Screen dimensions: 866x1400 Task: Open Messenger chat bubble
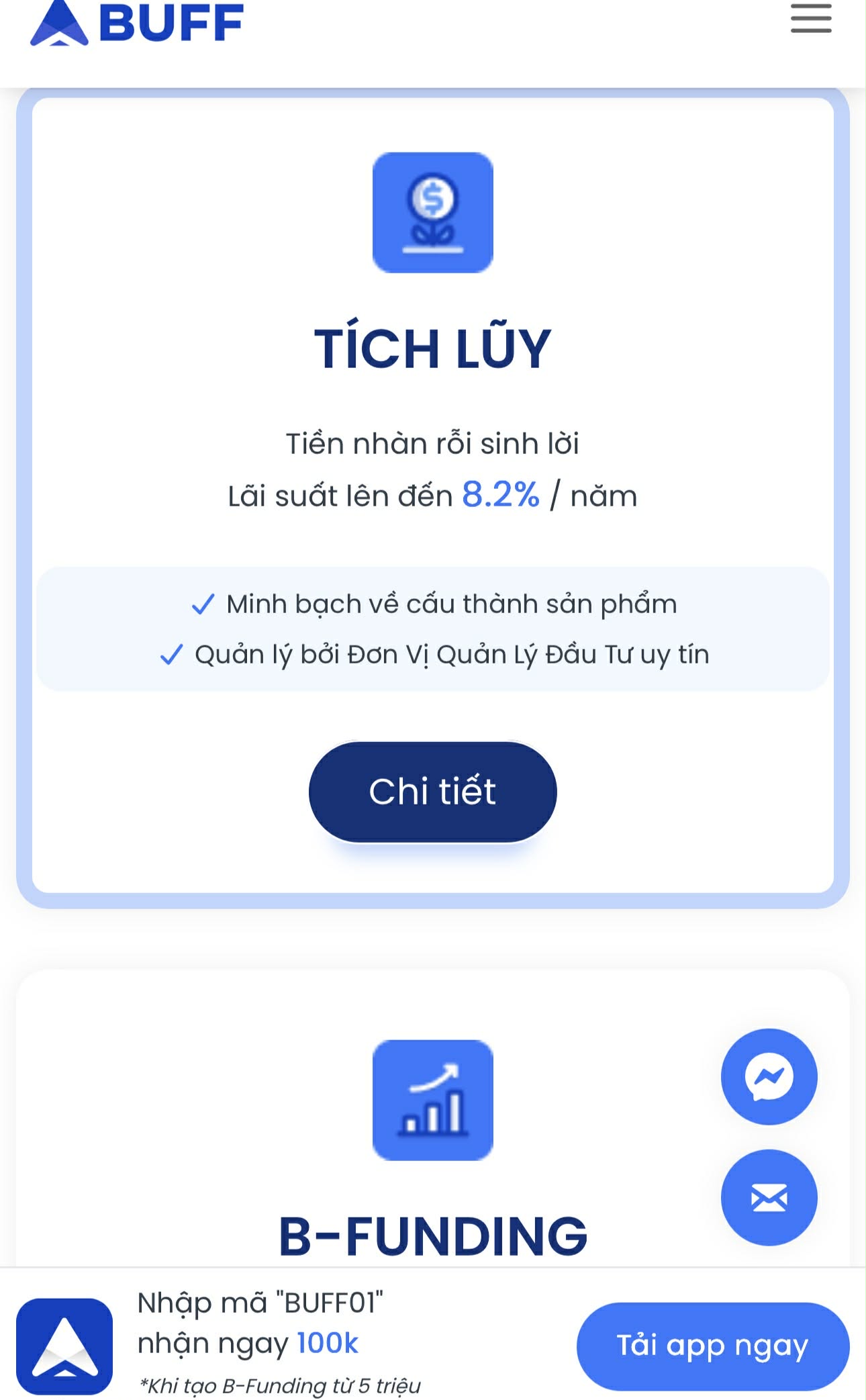coord(769,1076)
